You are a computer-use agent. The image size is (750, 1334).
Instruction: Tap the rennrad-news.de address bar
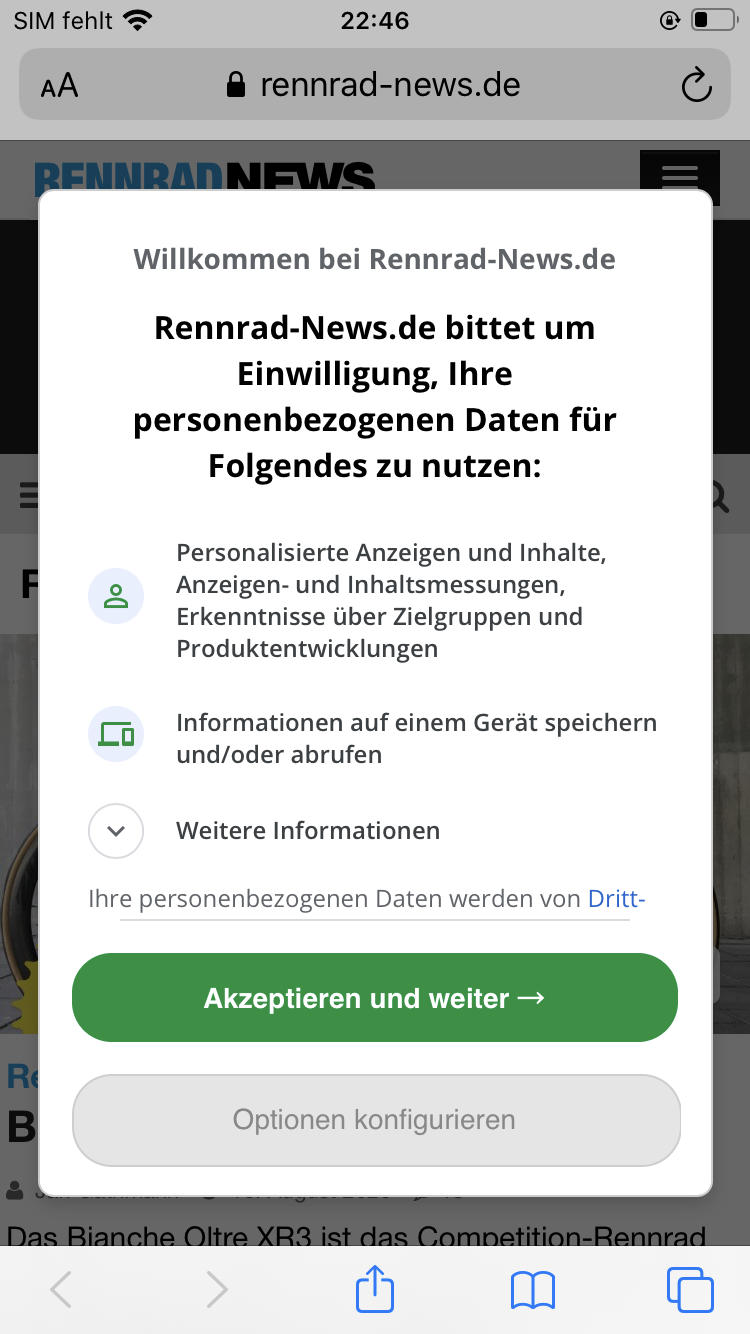[375, 85]
